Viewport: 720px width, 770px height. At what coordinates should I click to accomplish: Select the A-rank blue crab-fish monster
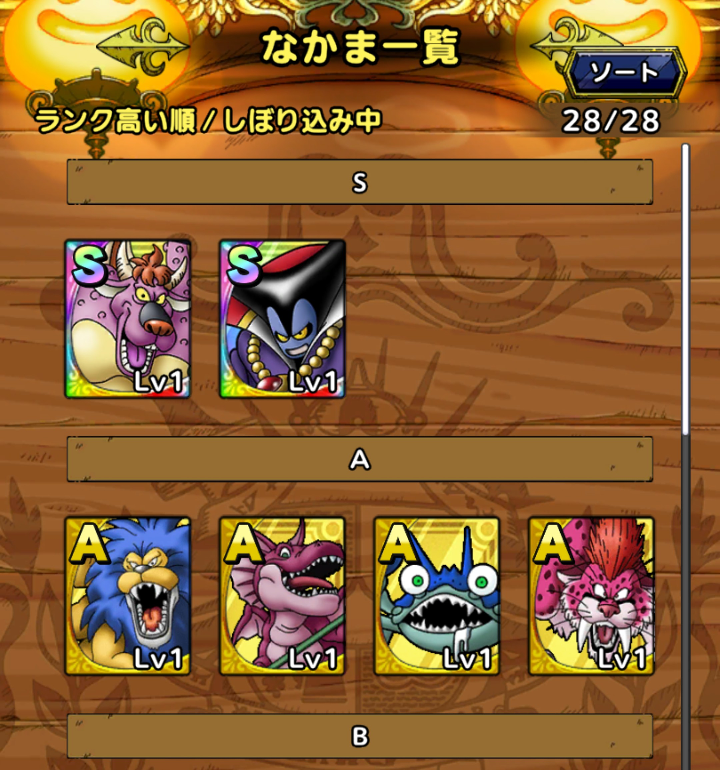(x=437, y=596)
